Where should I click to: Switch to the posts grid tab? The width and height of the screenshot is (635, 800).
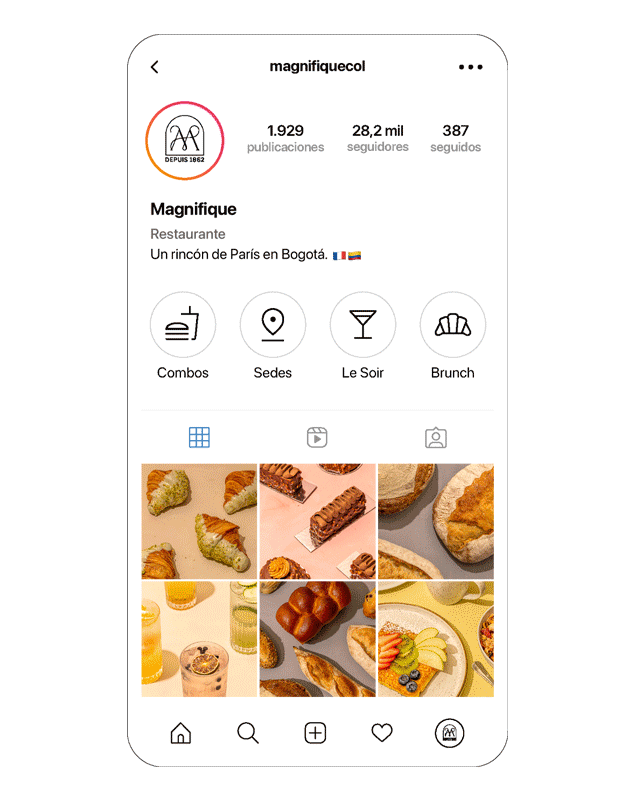pos(199,437)
